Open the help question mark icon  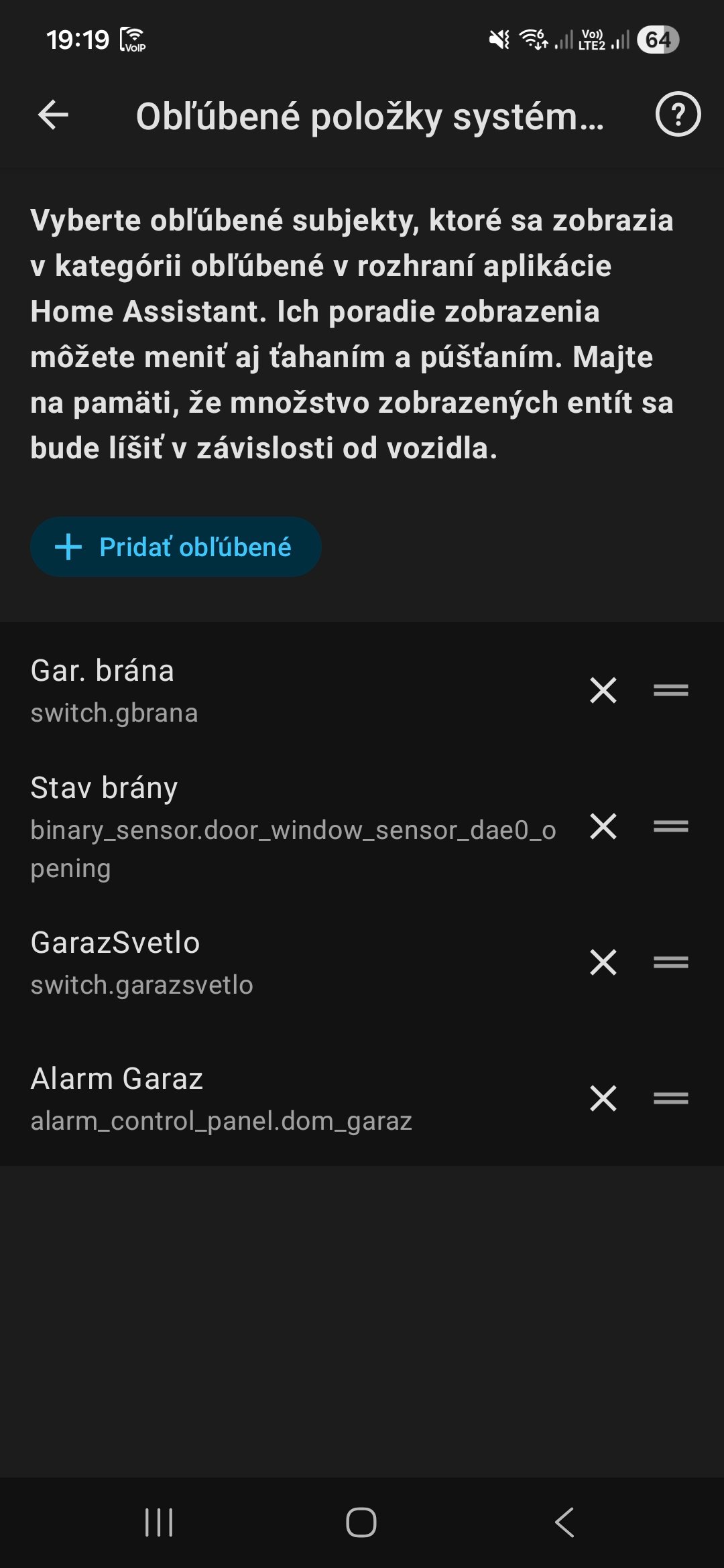point(678,115)
